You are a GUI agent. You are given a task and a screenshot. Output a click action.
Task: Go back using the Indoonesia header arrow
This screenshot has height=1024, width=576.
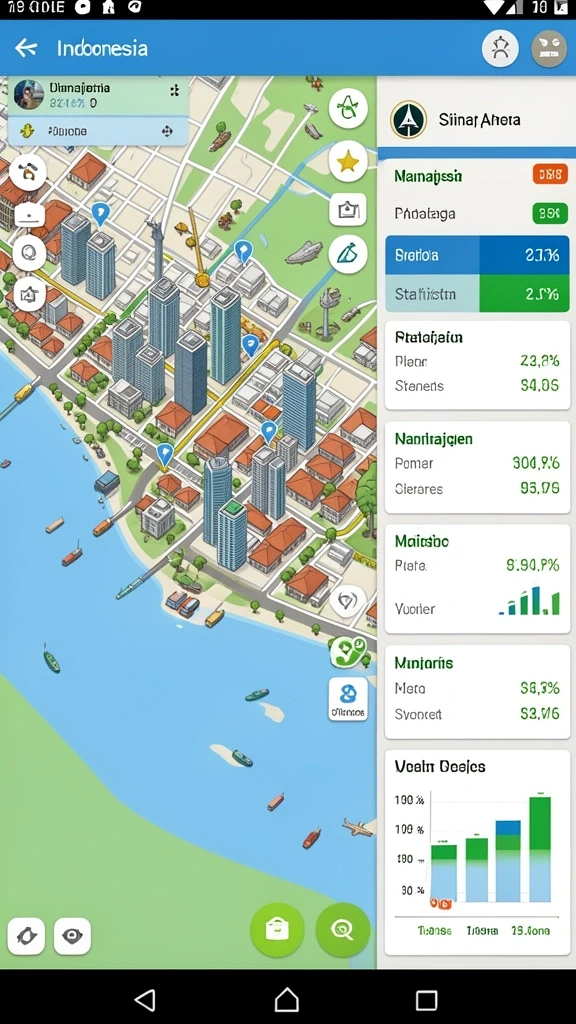pos(26,48)
